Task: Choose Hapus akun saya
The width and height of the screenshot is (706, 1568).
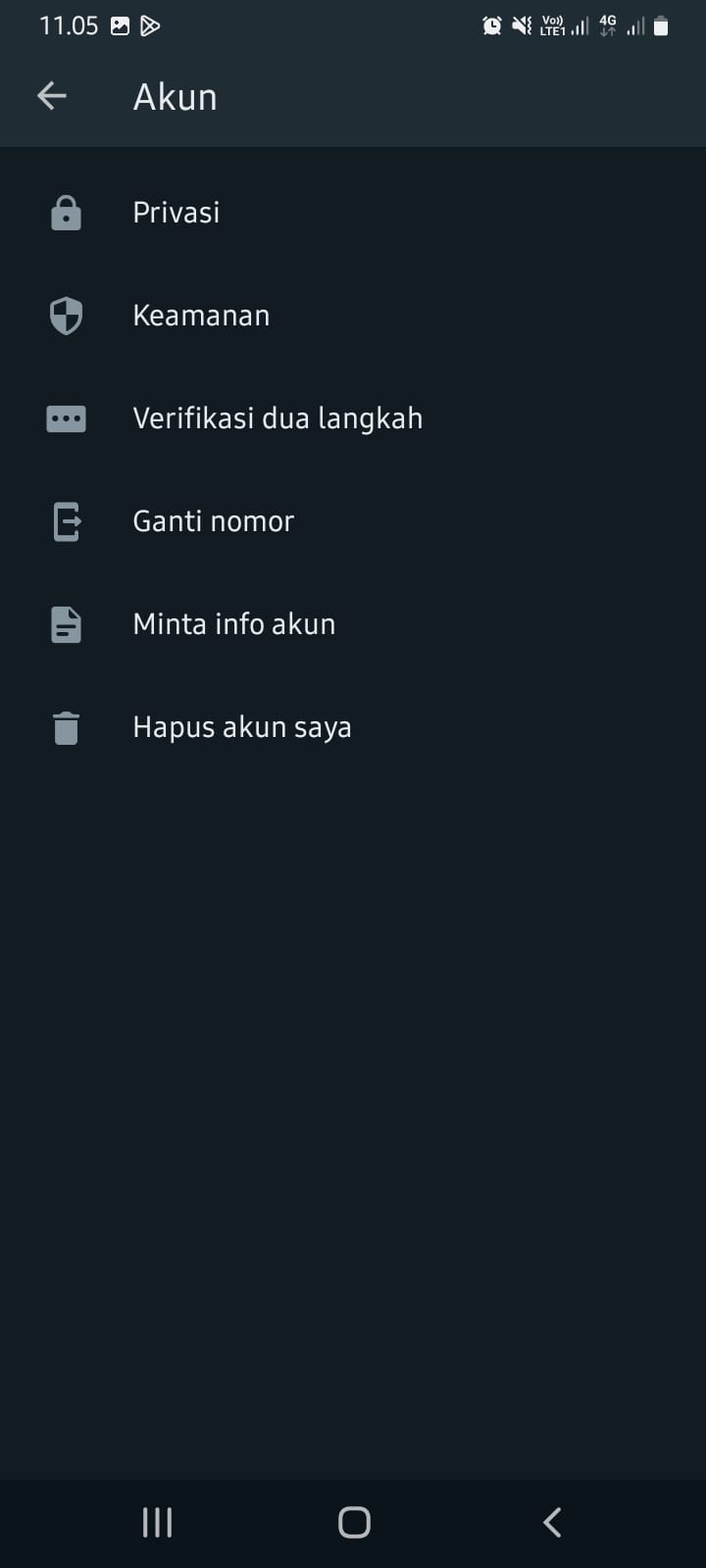Action: click(353, 727)
